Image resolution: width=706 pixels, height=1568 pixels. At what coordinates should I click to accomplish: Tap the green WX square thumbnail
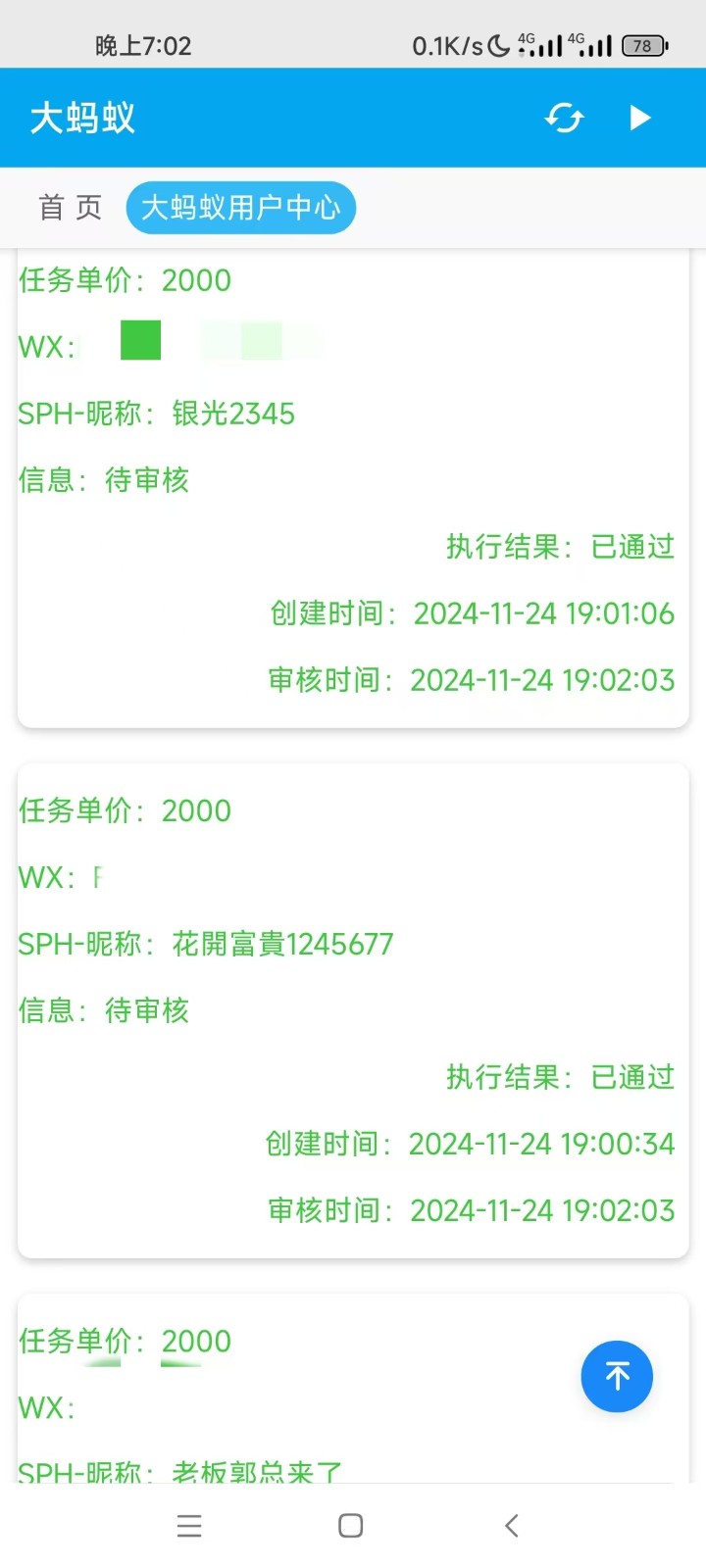click(x=139, y=341)
